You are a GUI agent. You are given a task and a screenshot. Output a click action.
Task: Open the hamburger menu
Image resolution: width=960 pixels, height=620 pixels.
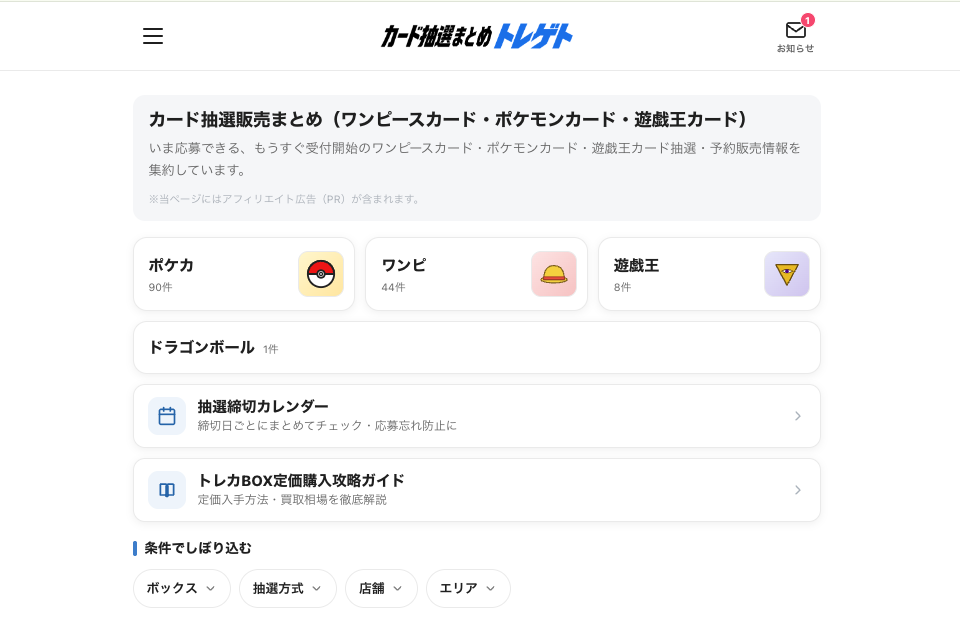click(153, 36)
